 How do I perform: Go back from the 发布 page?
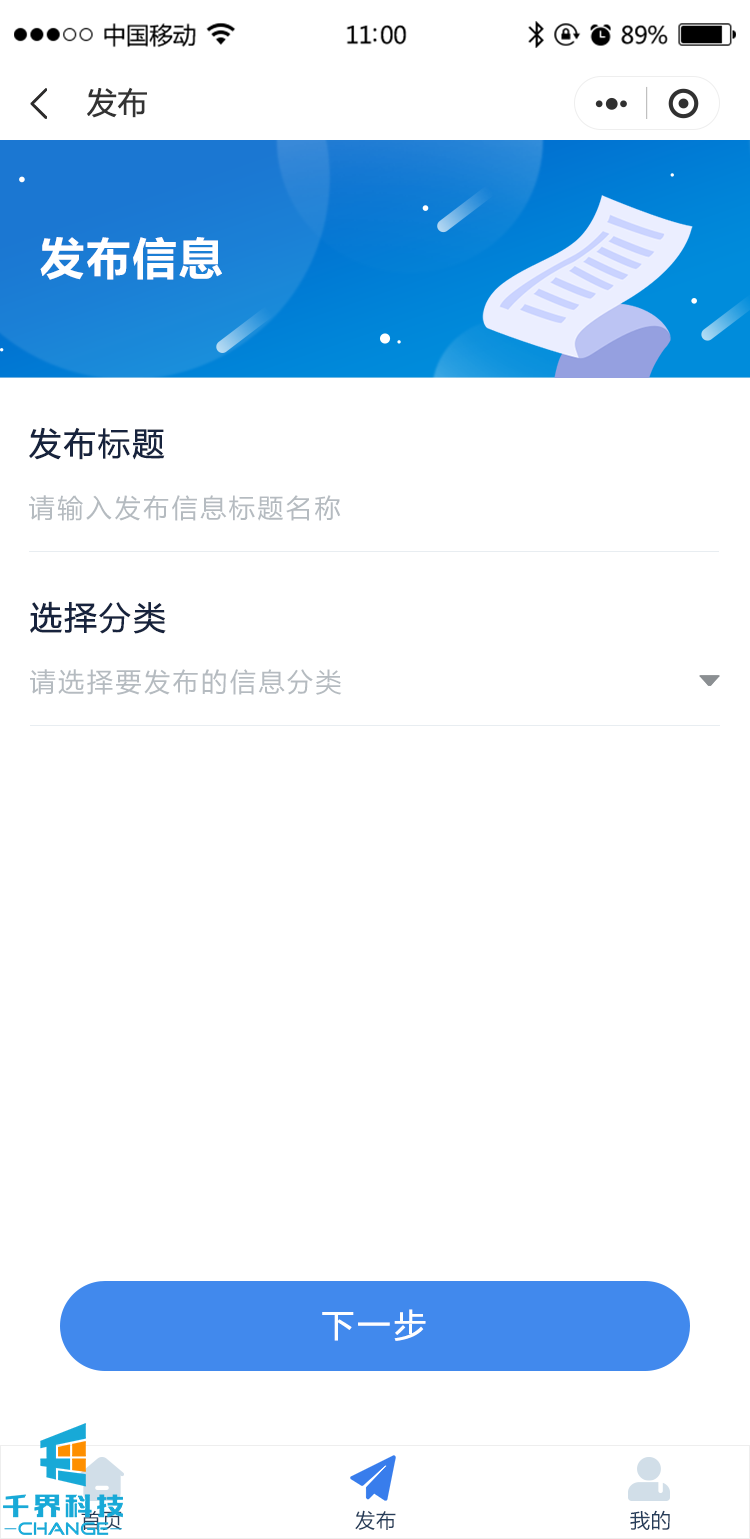coord(40,104)
